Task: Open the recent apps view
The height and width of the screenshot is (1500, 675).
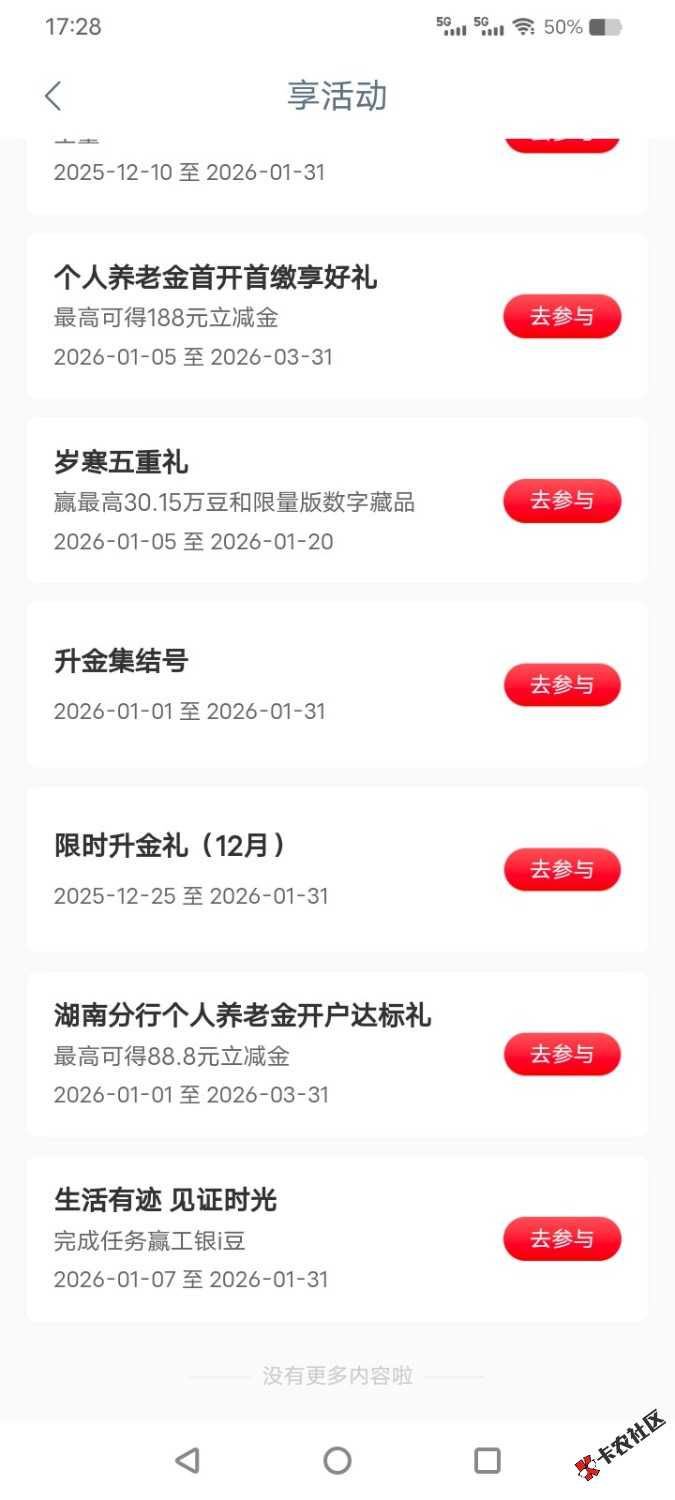Action: coord(487,1460)
